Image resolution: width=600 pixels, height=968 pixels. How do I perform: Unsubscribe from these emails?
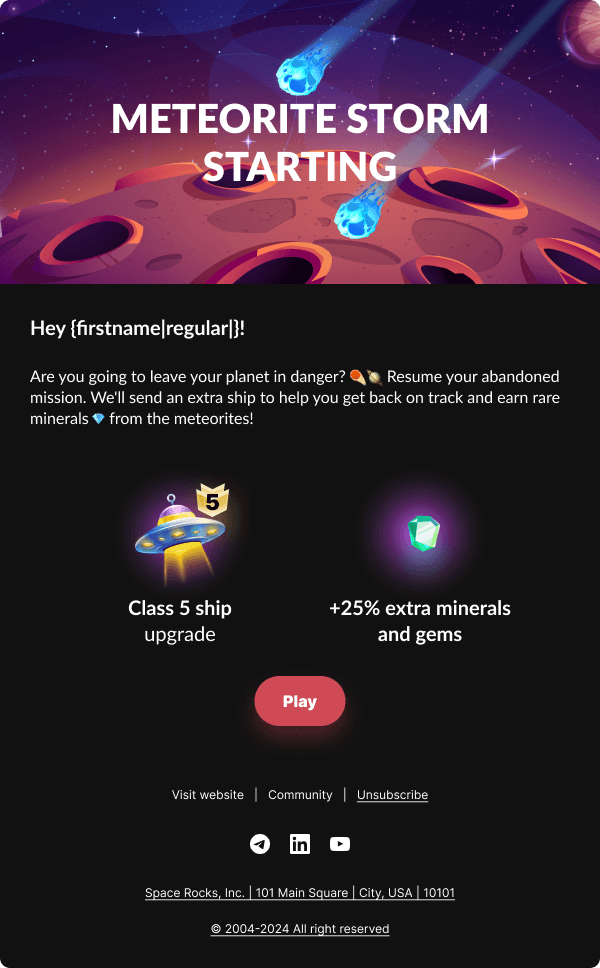(x=392, y=795)
